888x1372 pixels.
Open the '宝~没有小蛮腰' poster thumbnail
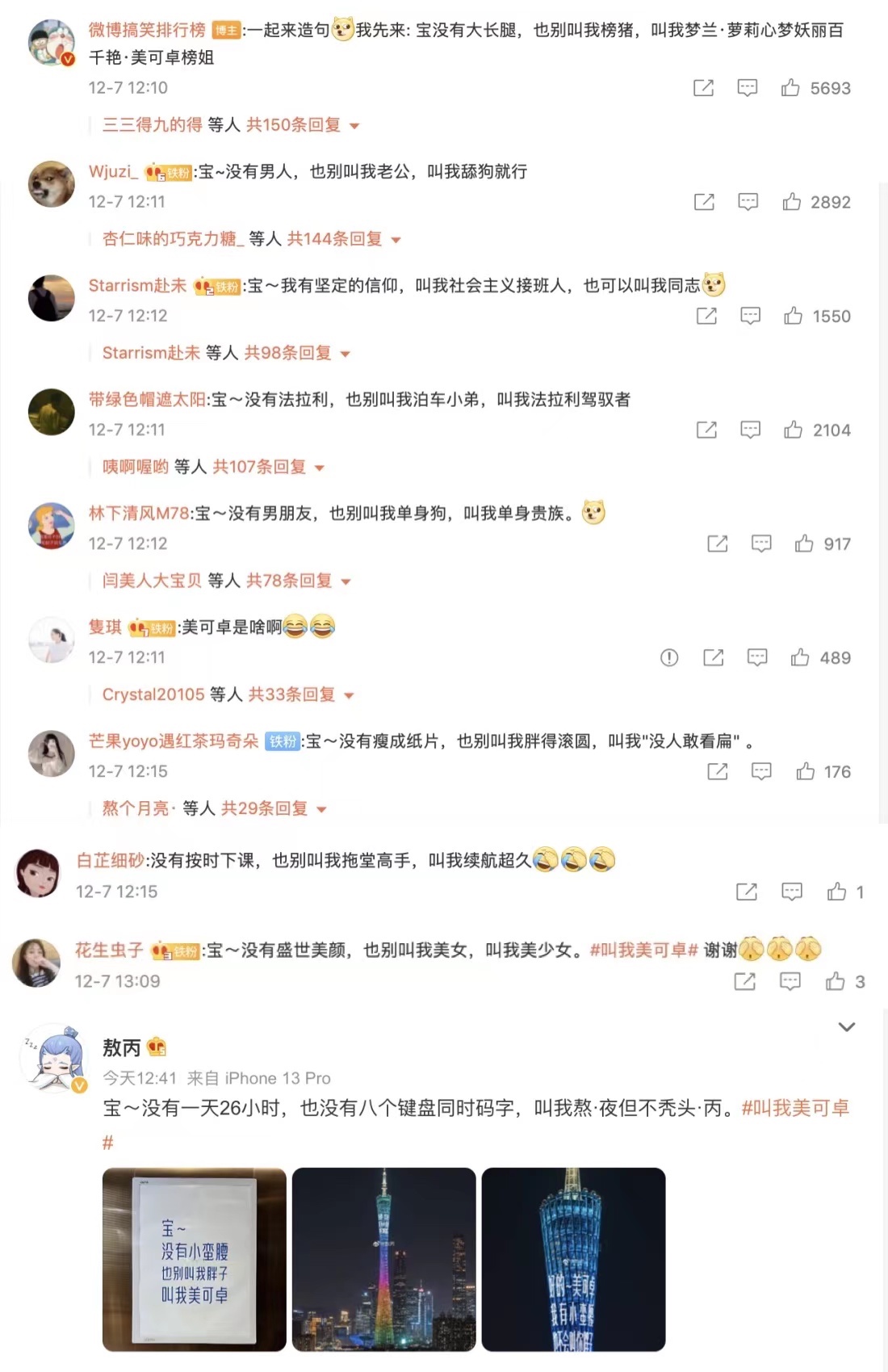point(192,1257)
